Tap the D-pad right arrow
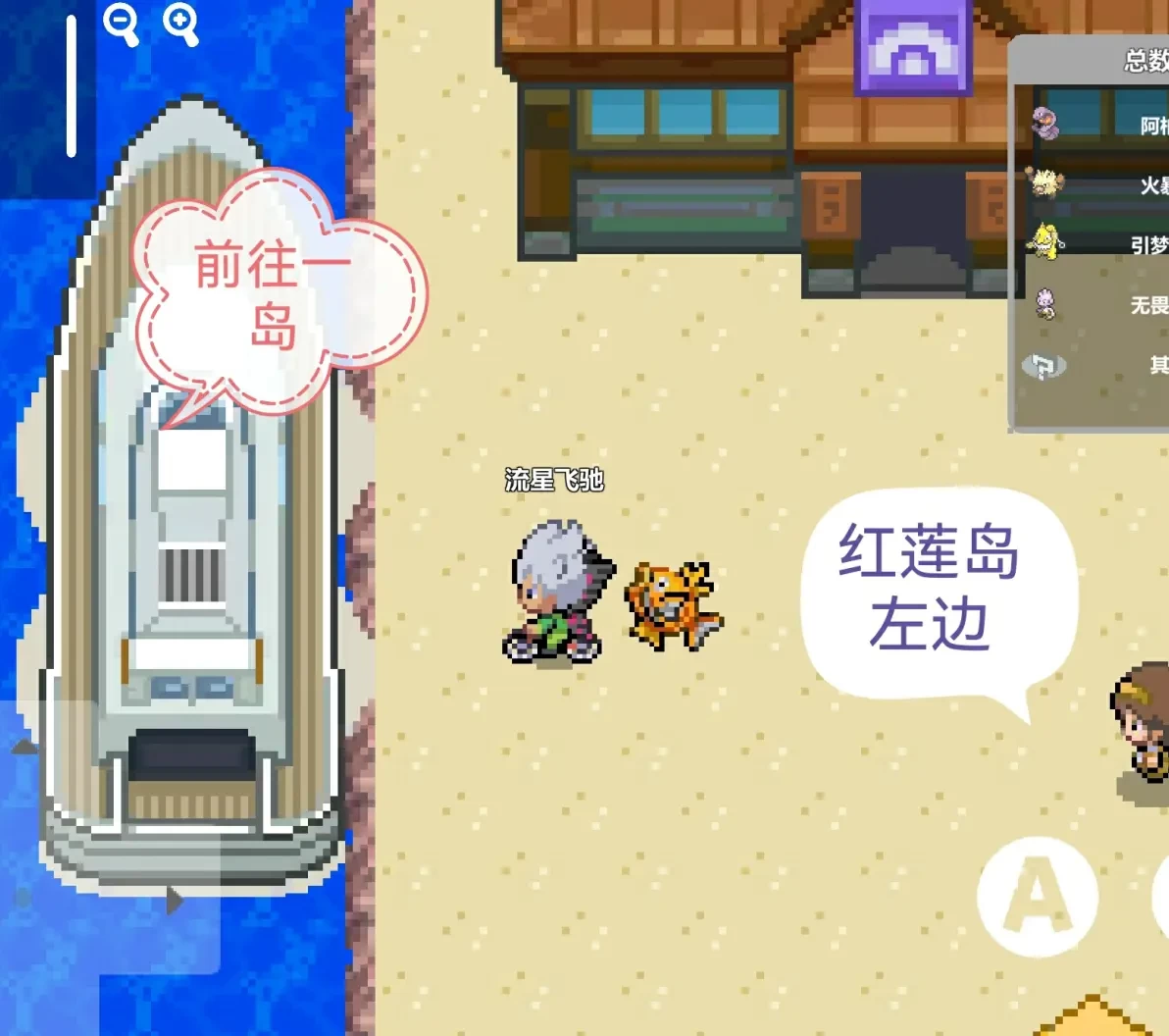1169x1036 pixels. pos(175,900)
